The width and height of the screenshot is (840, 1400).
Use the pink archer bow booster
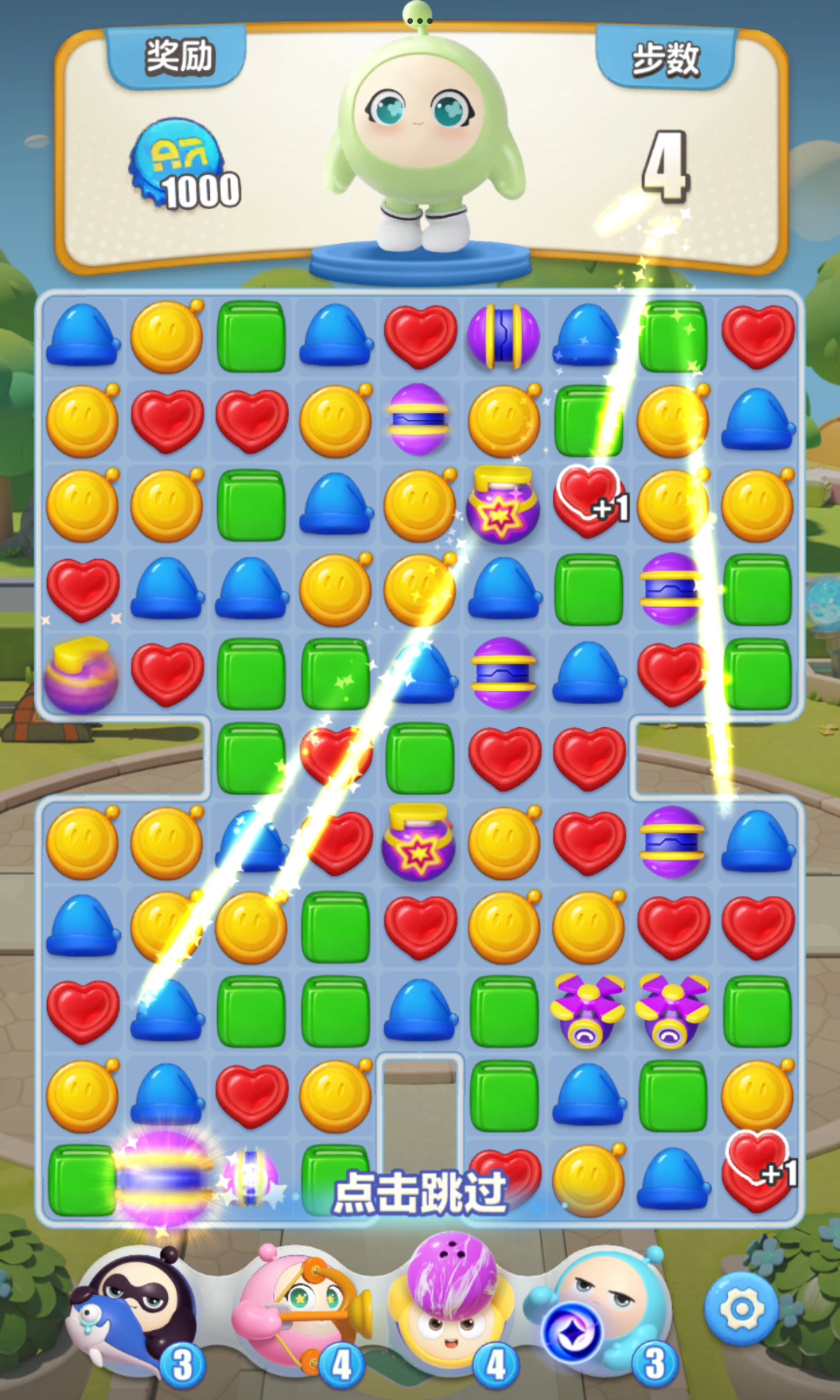coord(297,1308)
